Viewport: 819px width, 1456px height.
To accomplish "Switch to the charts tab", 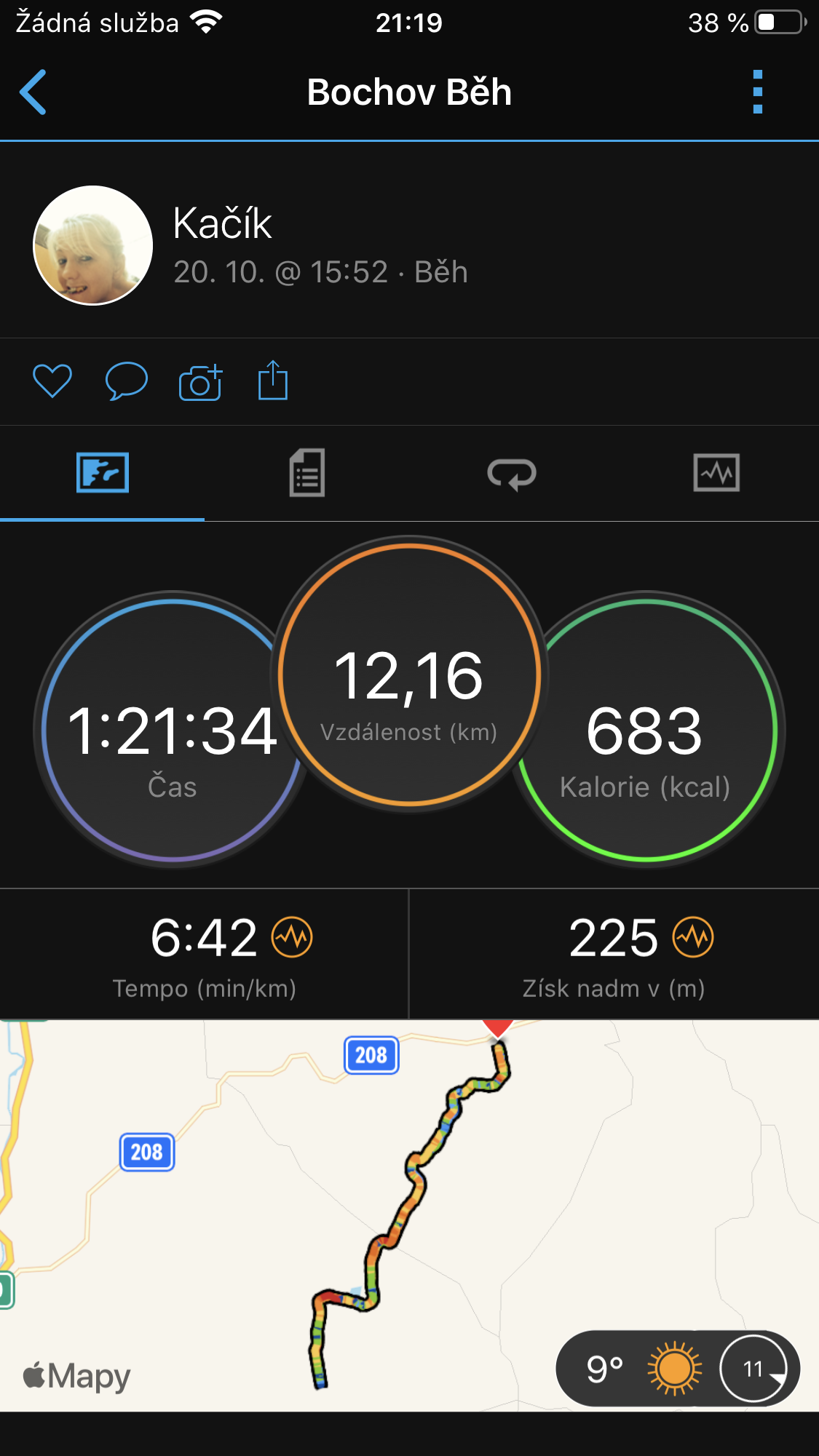I will pos(716,473).
